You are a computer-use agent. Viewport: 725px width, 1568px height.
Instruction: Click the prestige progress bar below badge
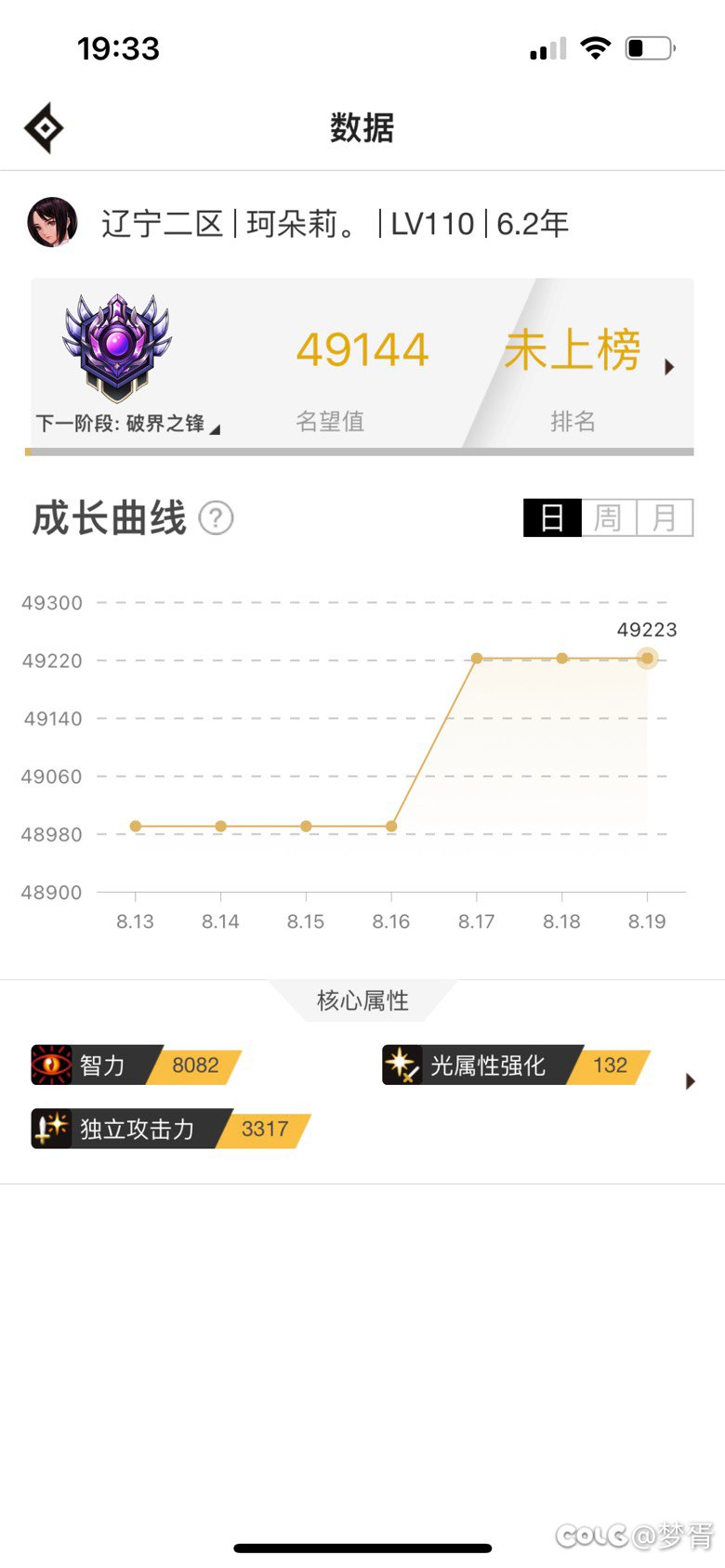pos(362,452)
